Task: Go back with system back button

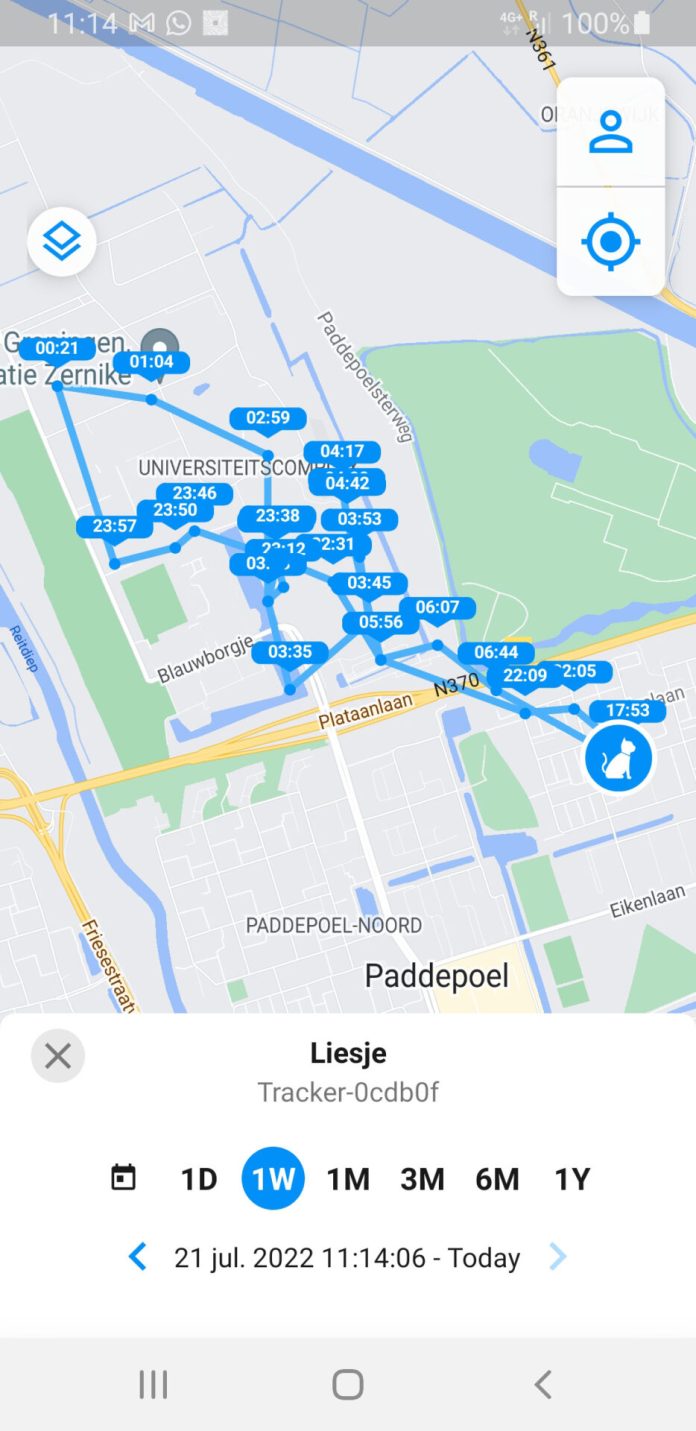Action: point(542,1384)
